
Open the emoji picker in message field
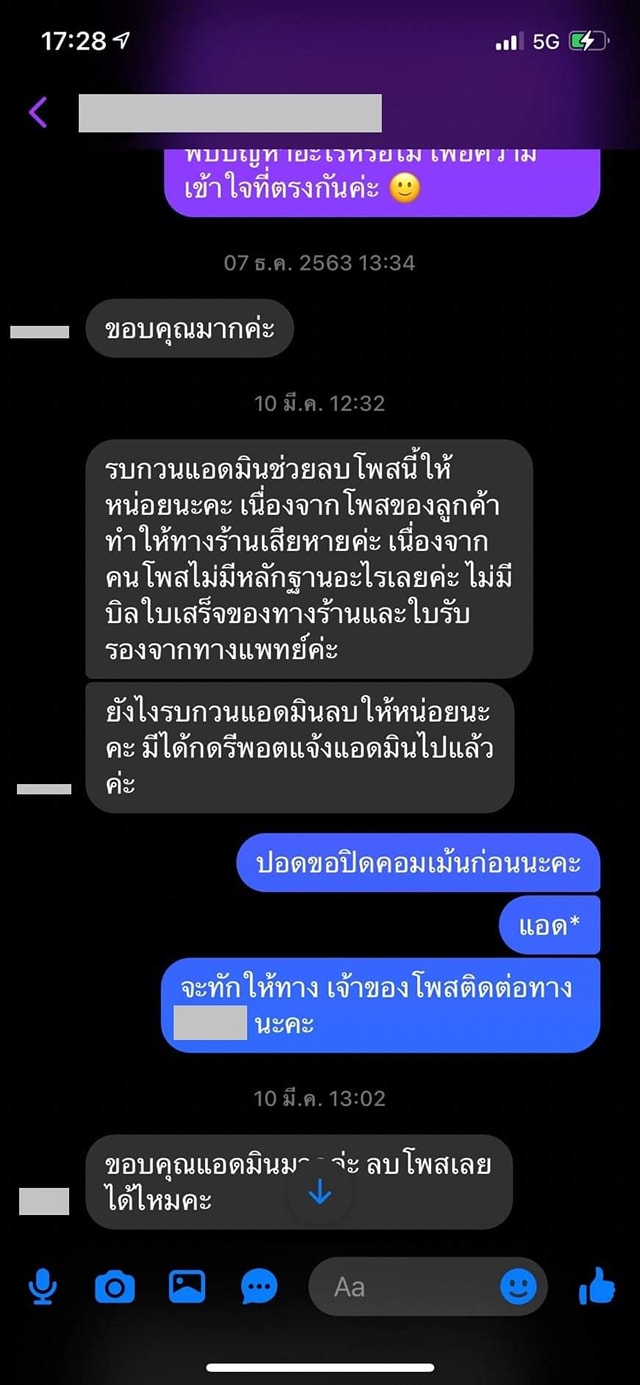point(518,1286)
